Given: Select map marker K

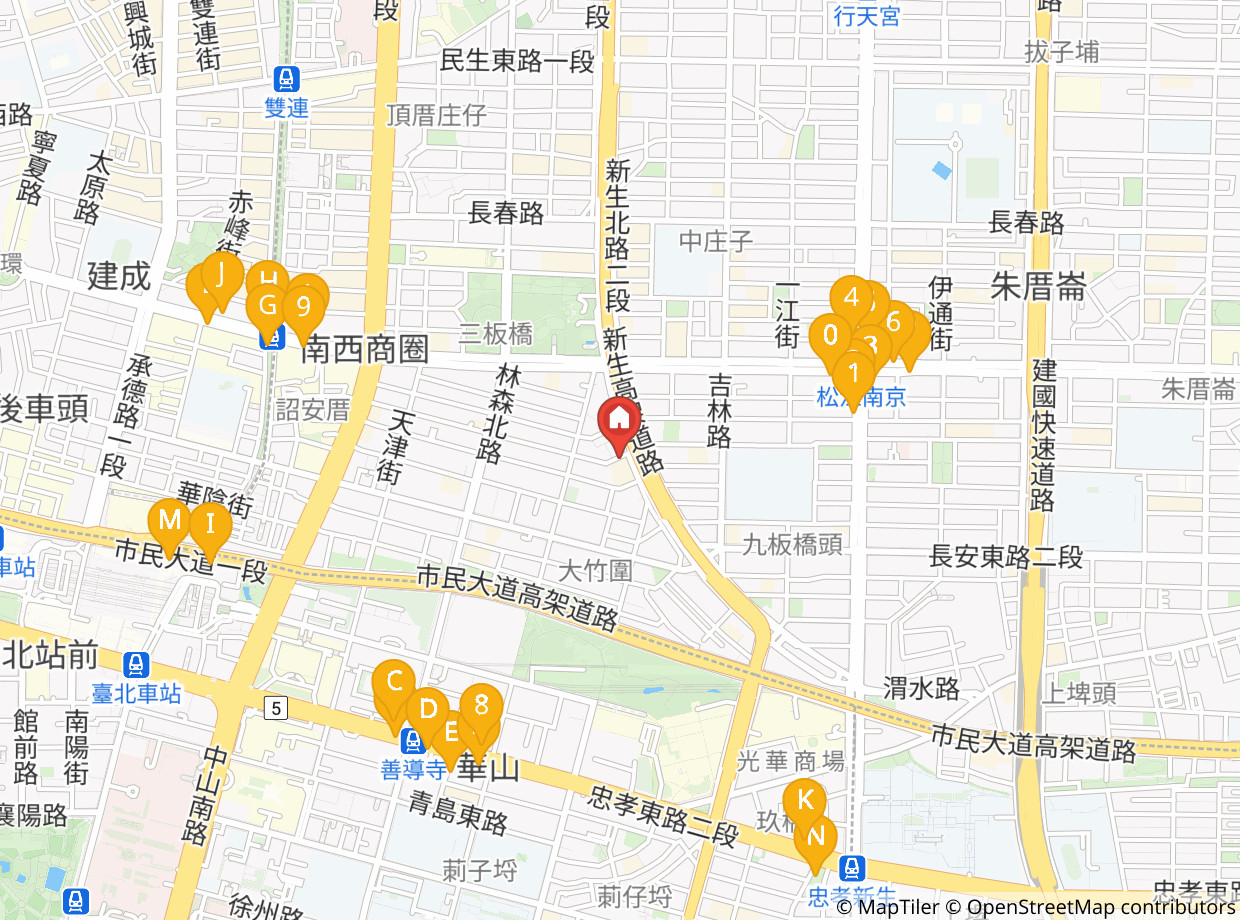Looking at the screenshot, I should coord(804,801).
